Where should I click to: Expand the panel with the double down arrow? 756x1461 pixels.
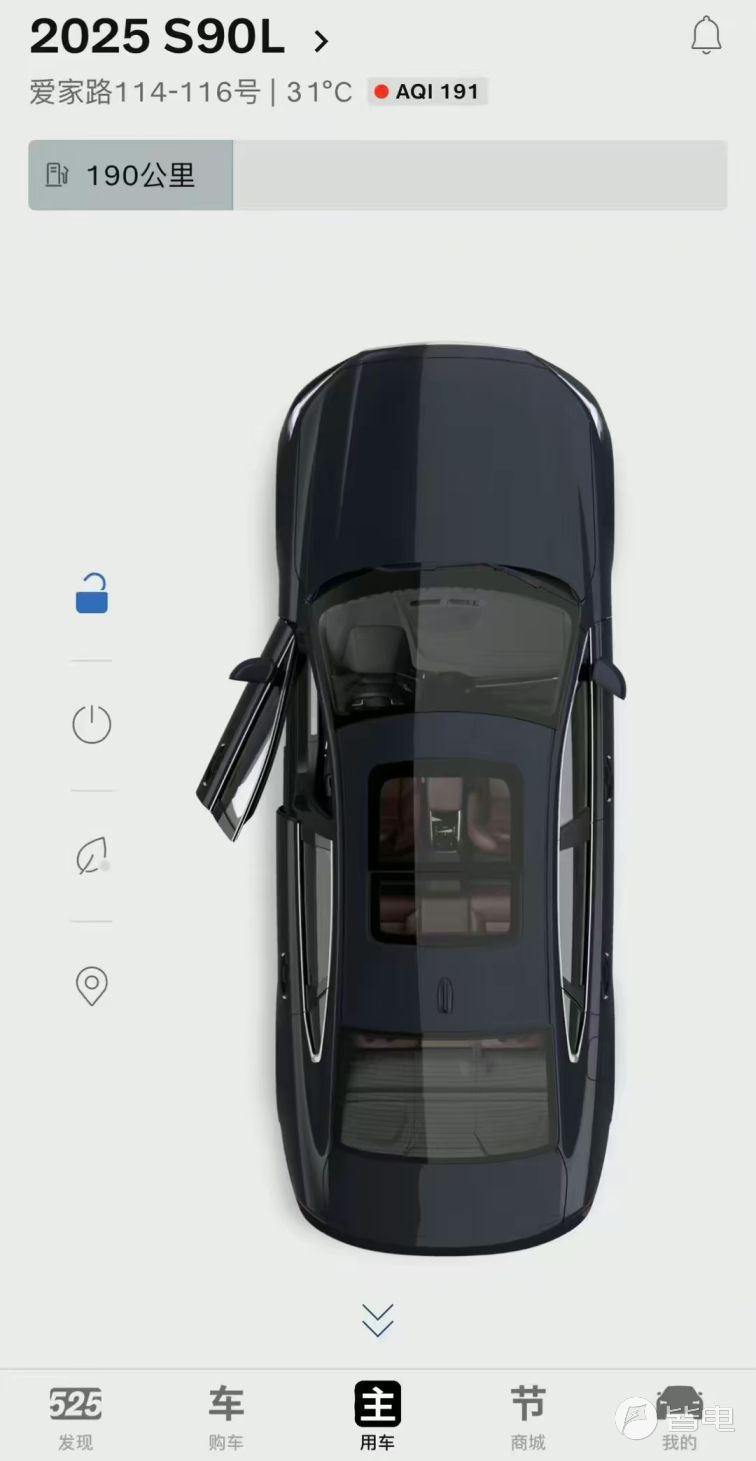378,1320
